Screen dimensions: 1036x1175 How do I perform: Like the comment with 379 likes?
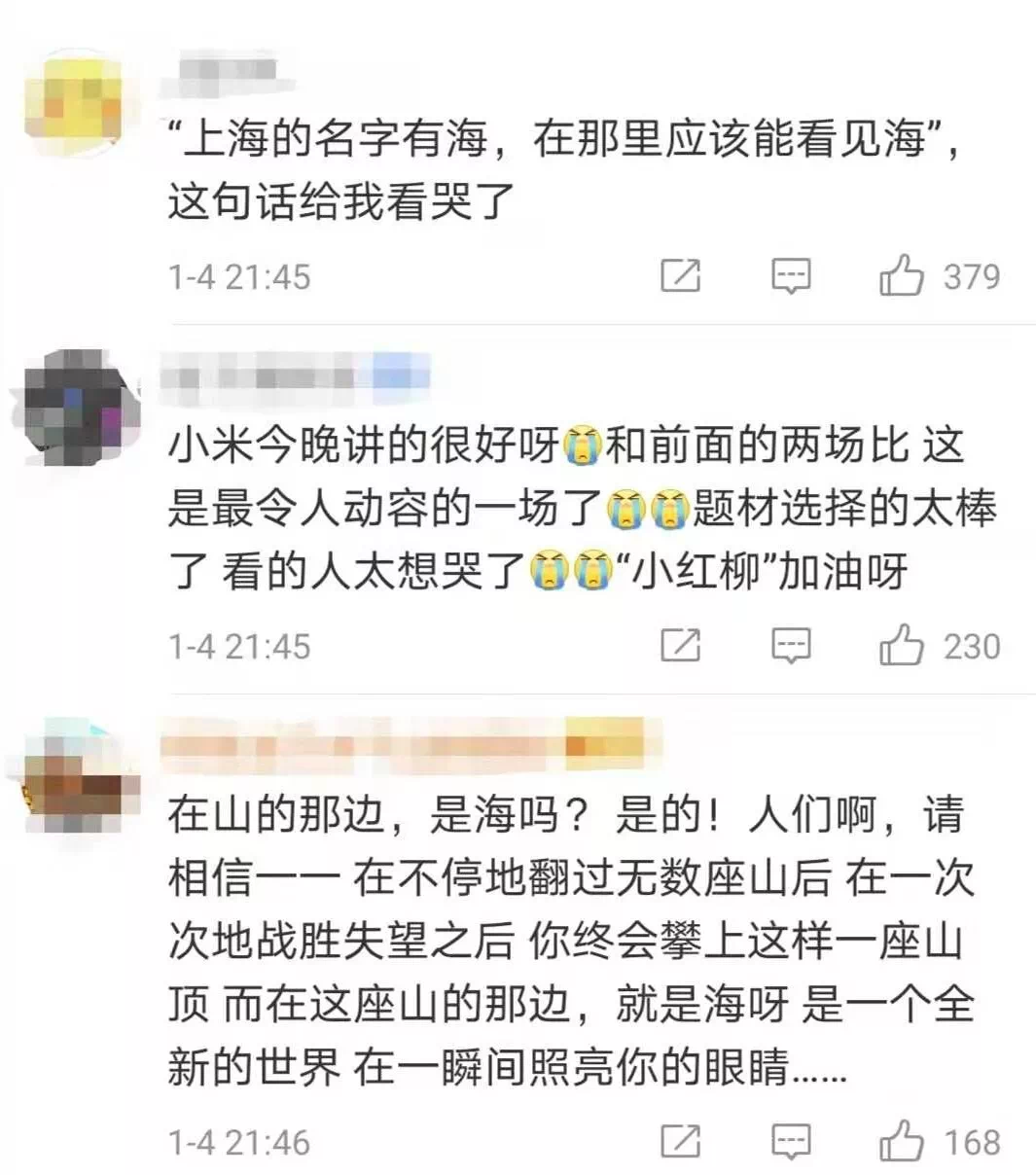click(901, 275)
